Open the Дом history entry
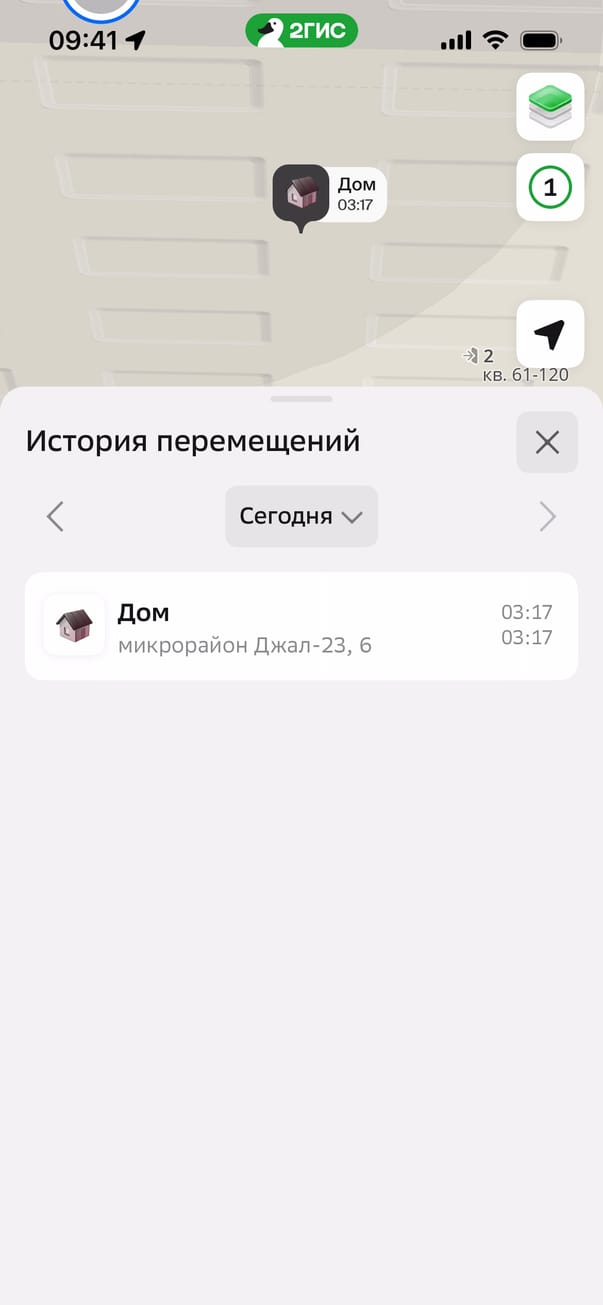The height and width of the screenshot is (1305, 603). click(x=301, y=626)
